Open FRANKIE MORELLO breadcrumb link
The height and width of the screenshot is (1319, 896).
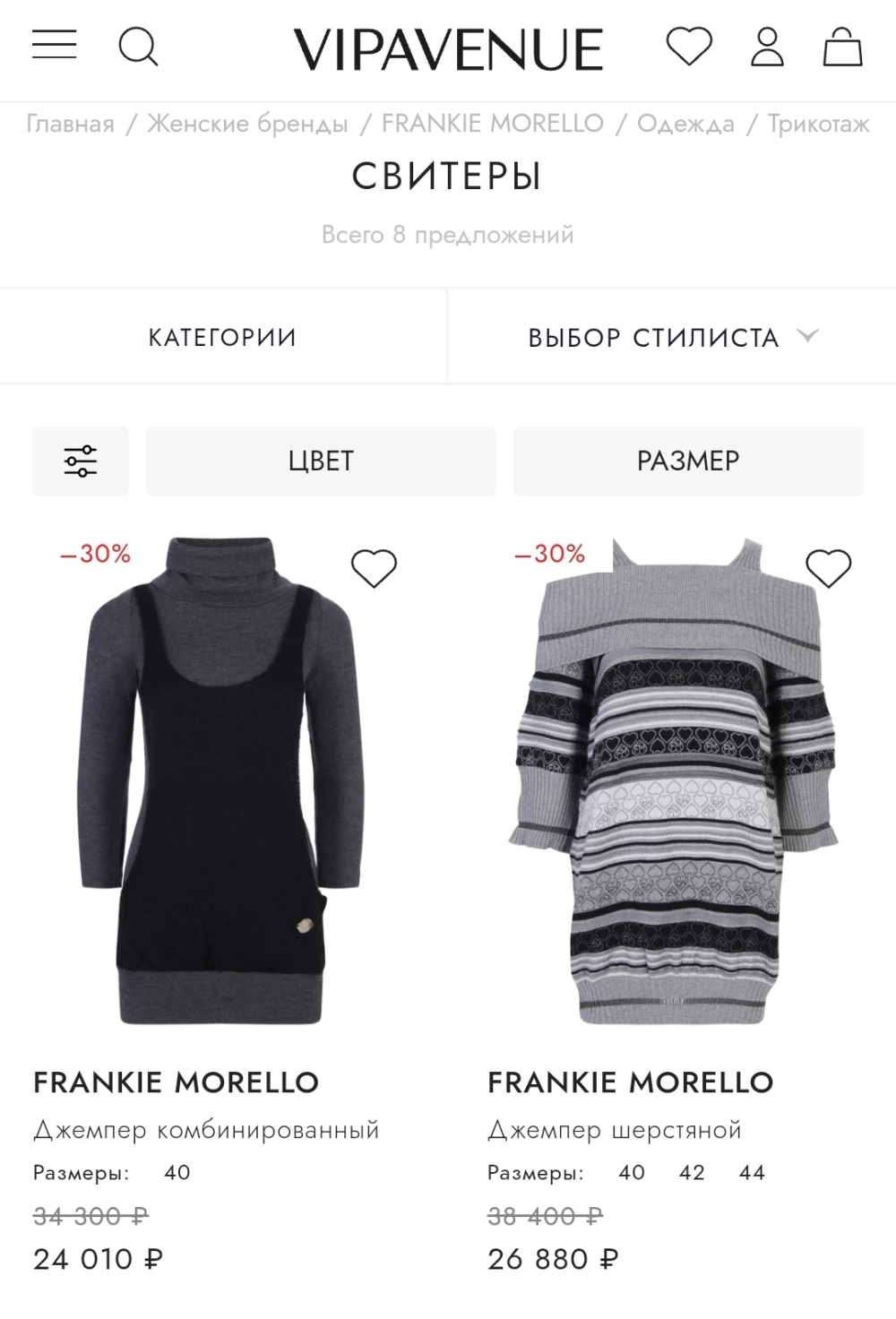click(x=493, y=124)
